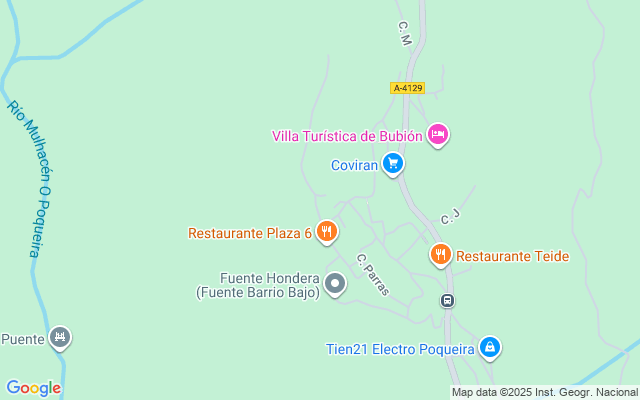Open the Villa Turística de Bubión hotel marker
Image resolution: width=640 pixels, height=400 pixels.
click(x=437, y=134)
